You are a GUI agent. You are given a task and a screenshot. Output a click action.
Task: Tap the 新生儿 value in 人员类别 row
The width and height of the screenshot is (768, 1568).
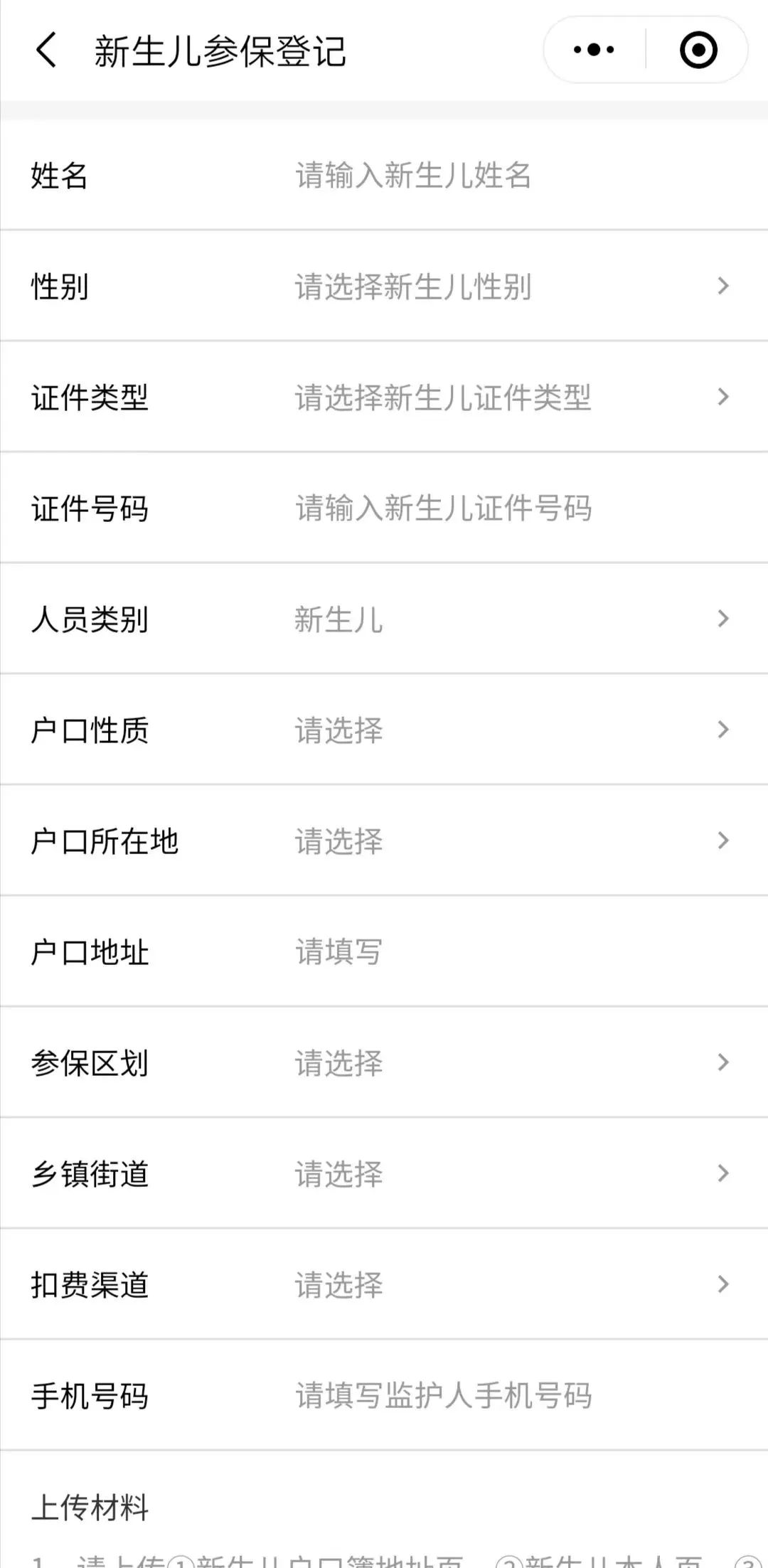[x=339, y=620]
